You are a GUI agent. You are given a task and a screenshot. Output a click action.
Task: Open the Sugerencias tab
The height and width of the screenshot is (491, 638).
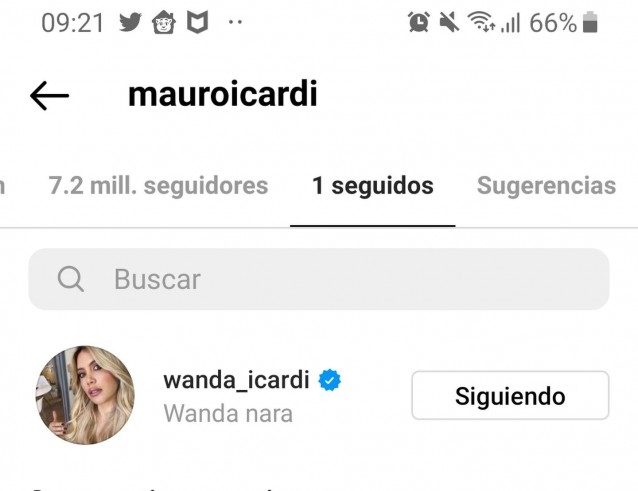[x=546, y=186]
